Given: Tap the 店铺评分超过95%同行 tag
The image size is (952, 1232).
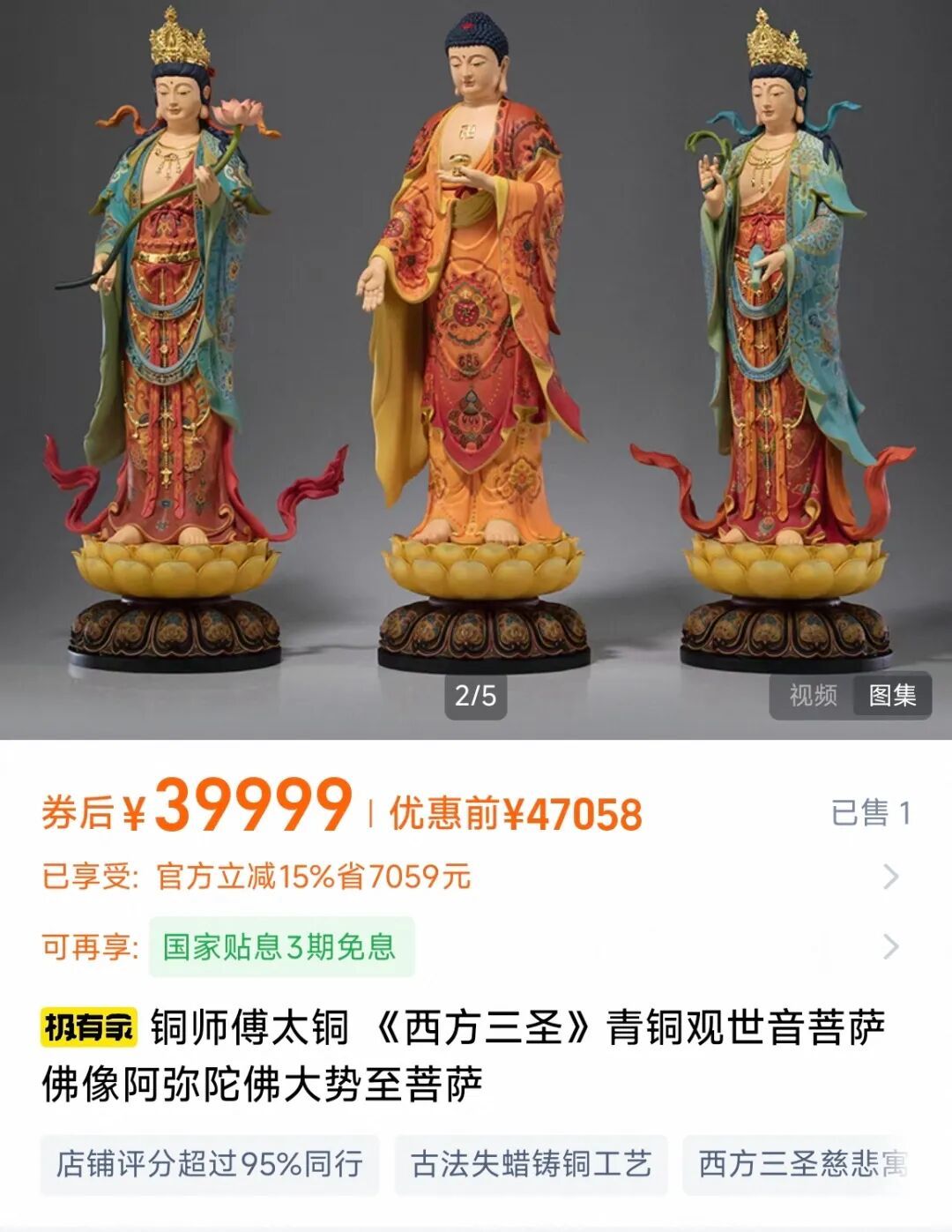Looking at the screenshot, I should (210, 1164).
